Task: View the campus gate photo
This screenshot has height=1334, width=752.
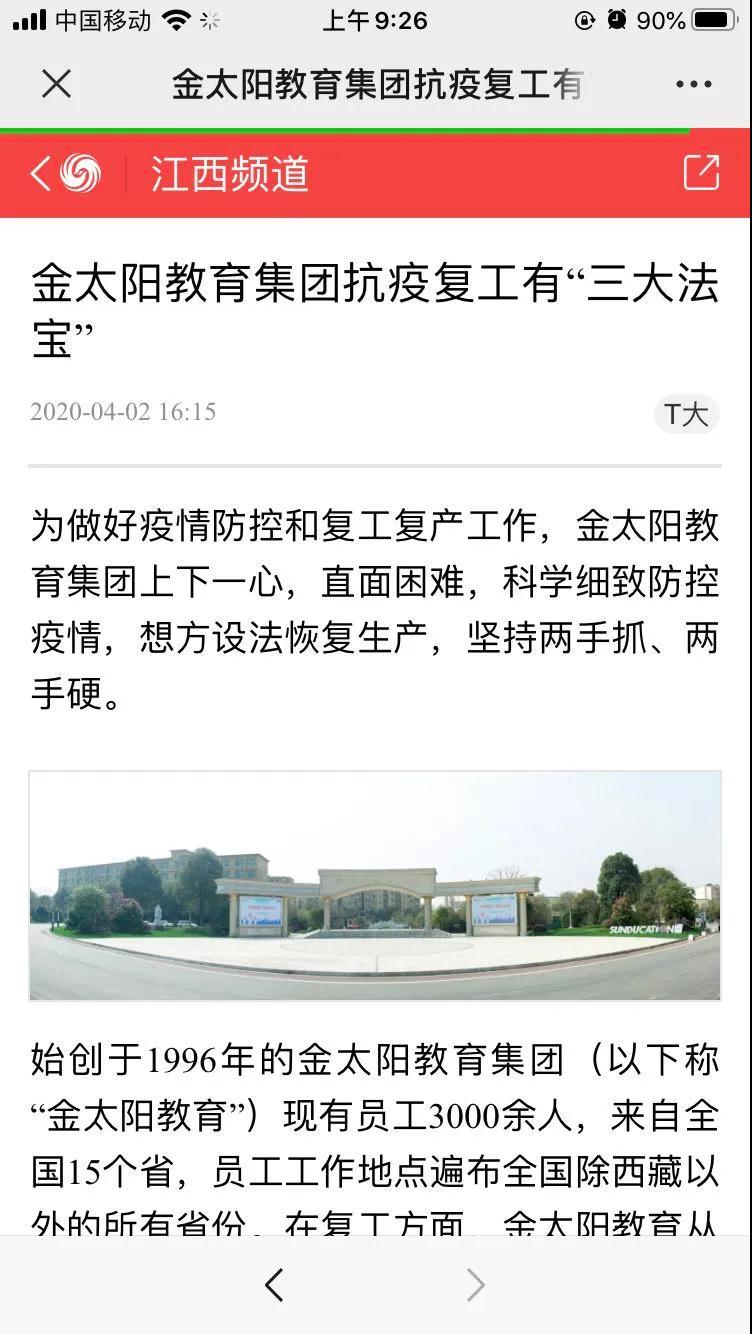Action: tap(375, 885)
